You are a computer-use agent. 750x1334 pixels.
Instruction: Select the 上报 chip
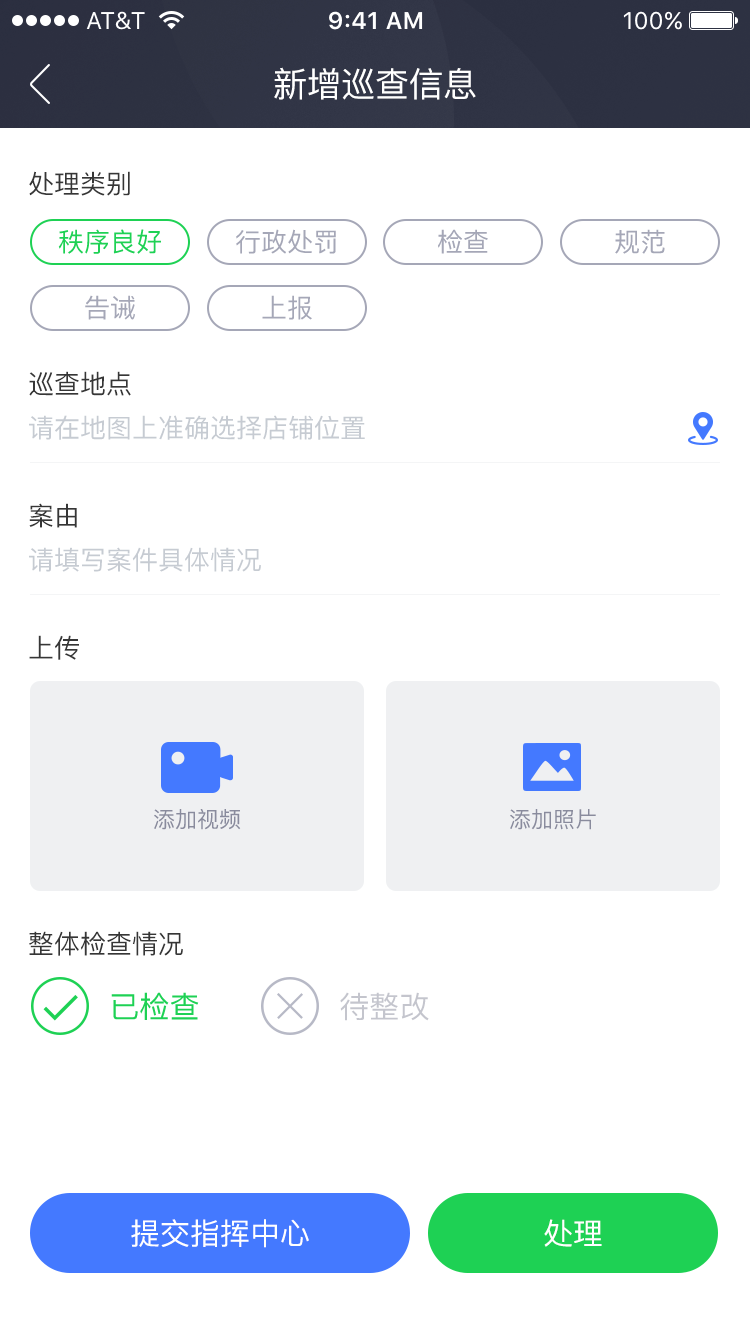287,308
